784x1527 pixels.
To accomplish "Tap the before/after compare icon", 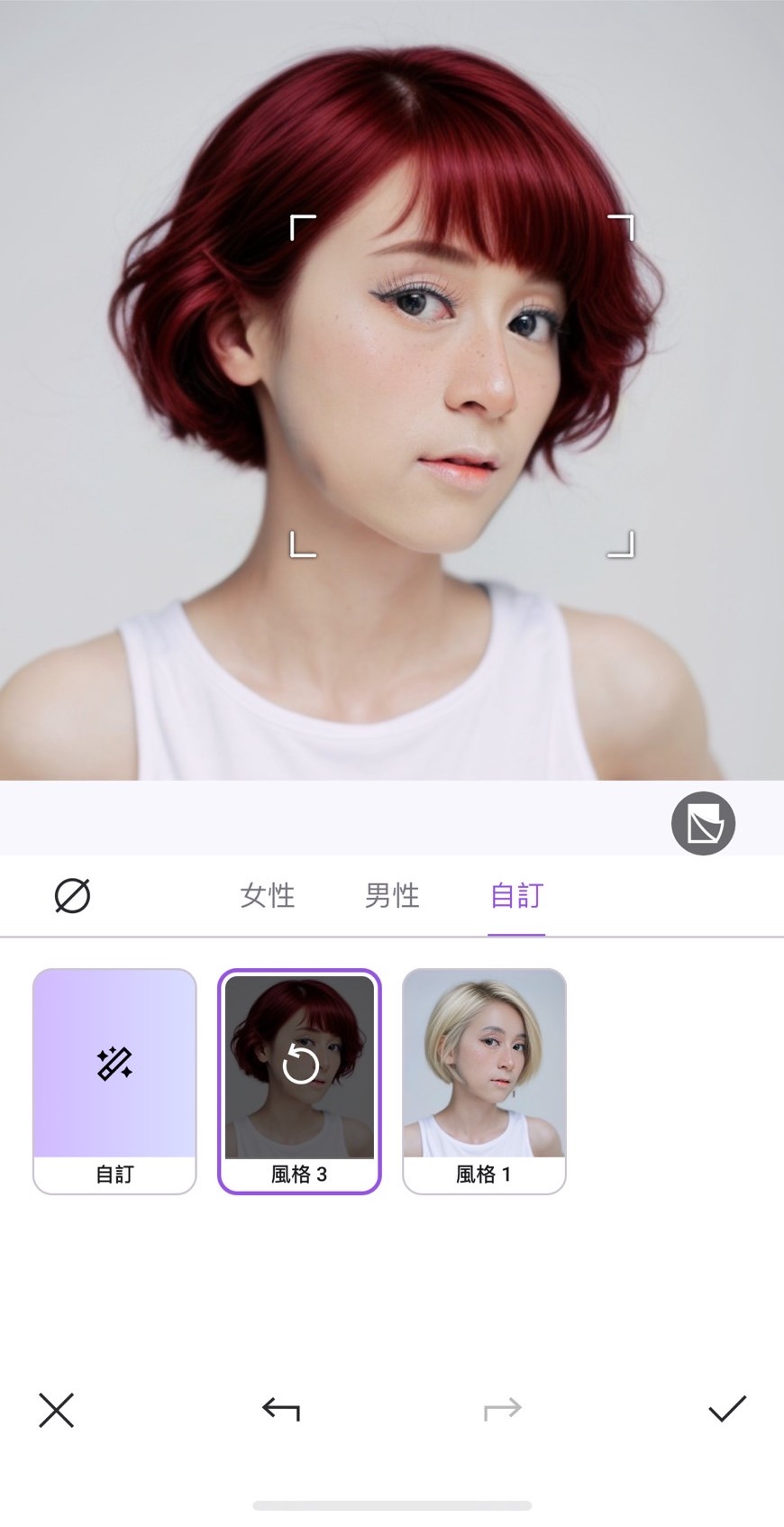I will pyautogui.click(x=703, y=823).
